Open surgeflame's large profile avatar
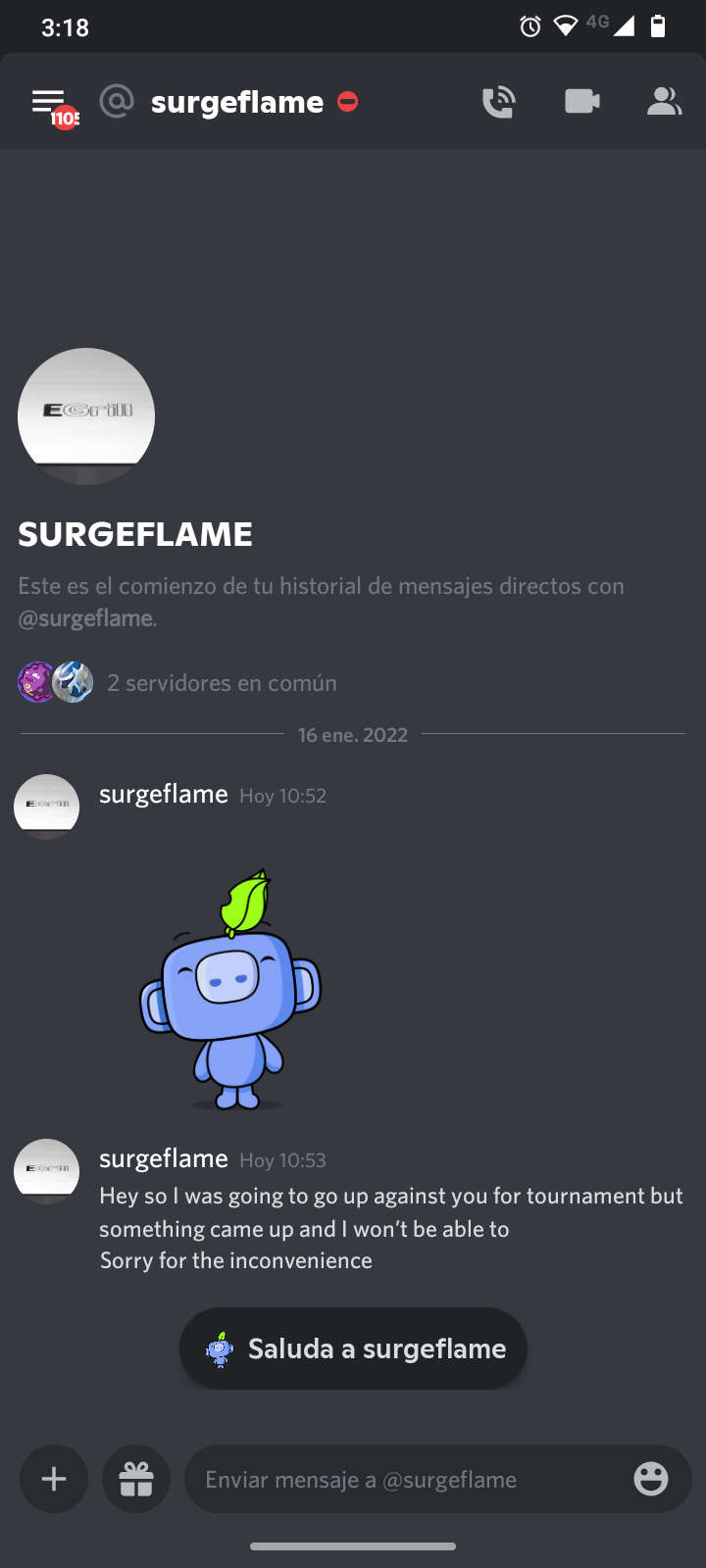 click(86, 416)
